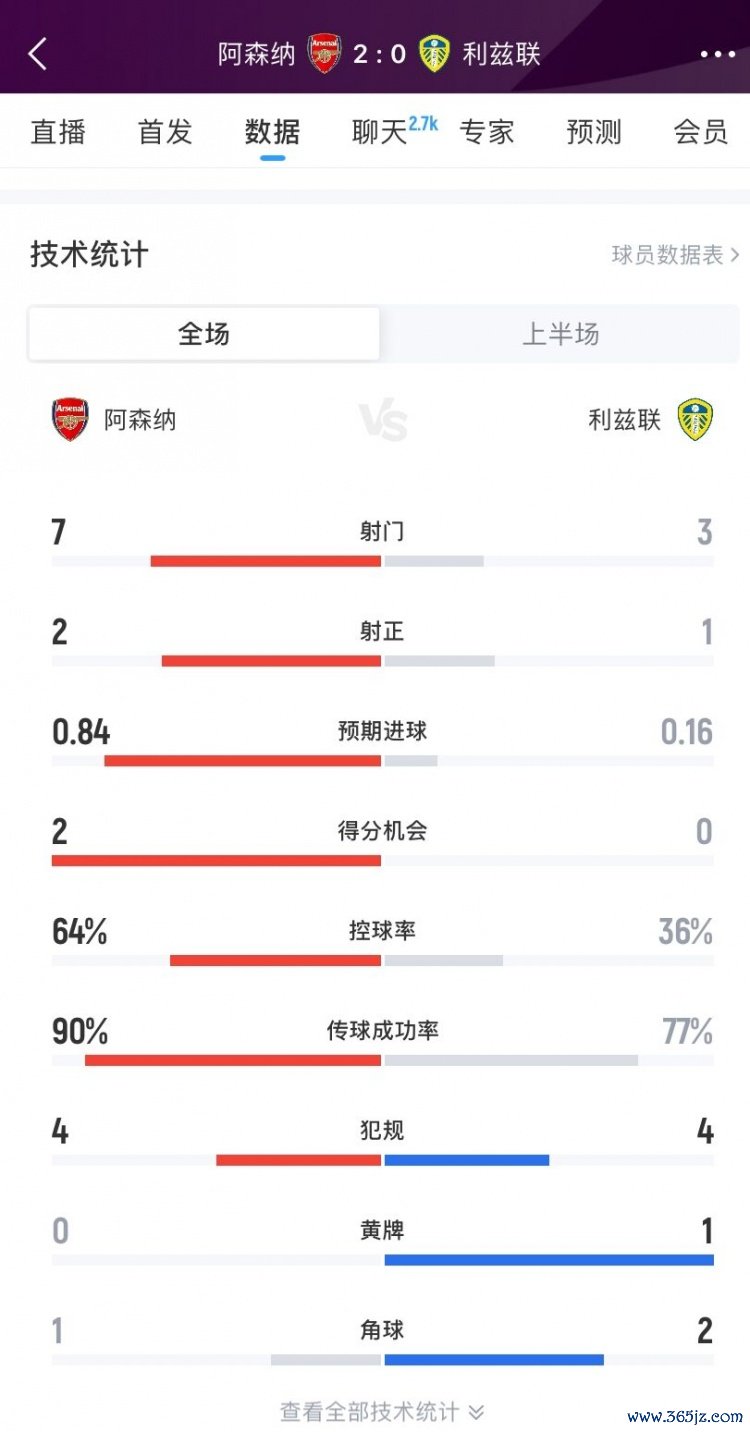The width and height of the screenshot is (750, 1432).
Task: Open the 球员数据表 link
Action: pyautogui.click(x=675, y=255)
